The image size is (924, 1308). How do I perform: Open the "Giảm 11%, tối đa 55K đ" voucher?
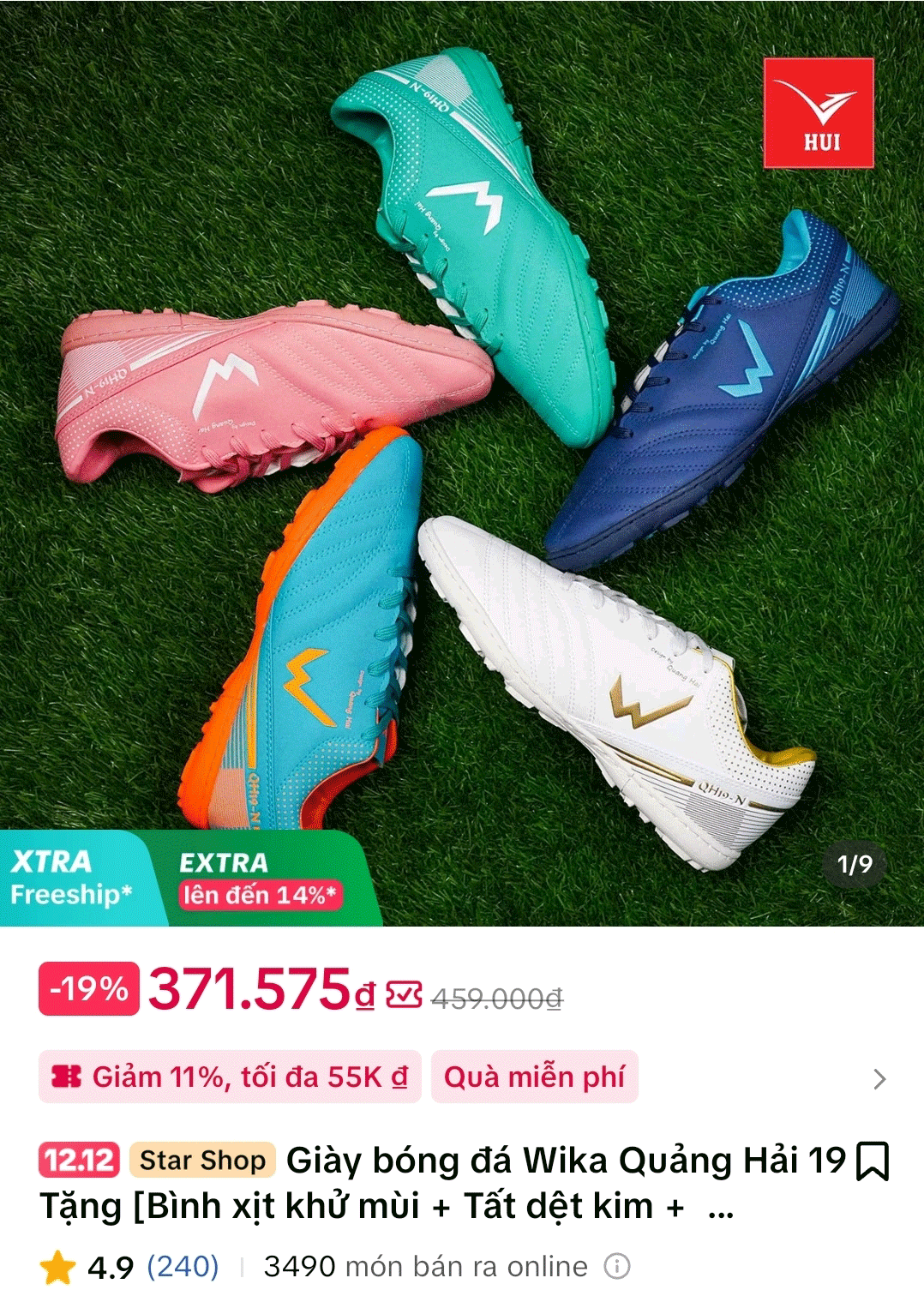coord(230,1077)
